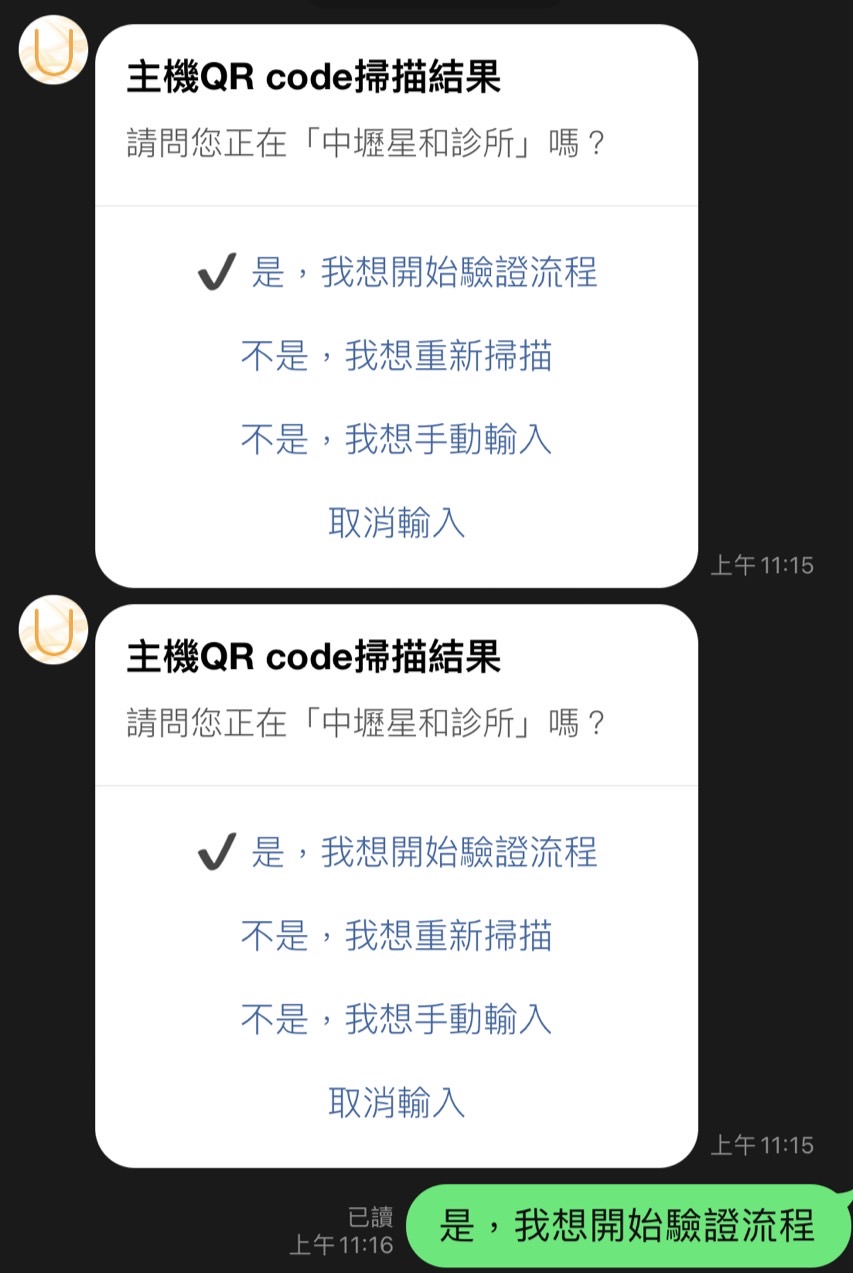This screenshot has height=1273, width=853.
Task: In the first QR result card, tap 取消輸入
Action: click(x=397, y=522)
